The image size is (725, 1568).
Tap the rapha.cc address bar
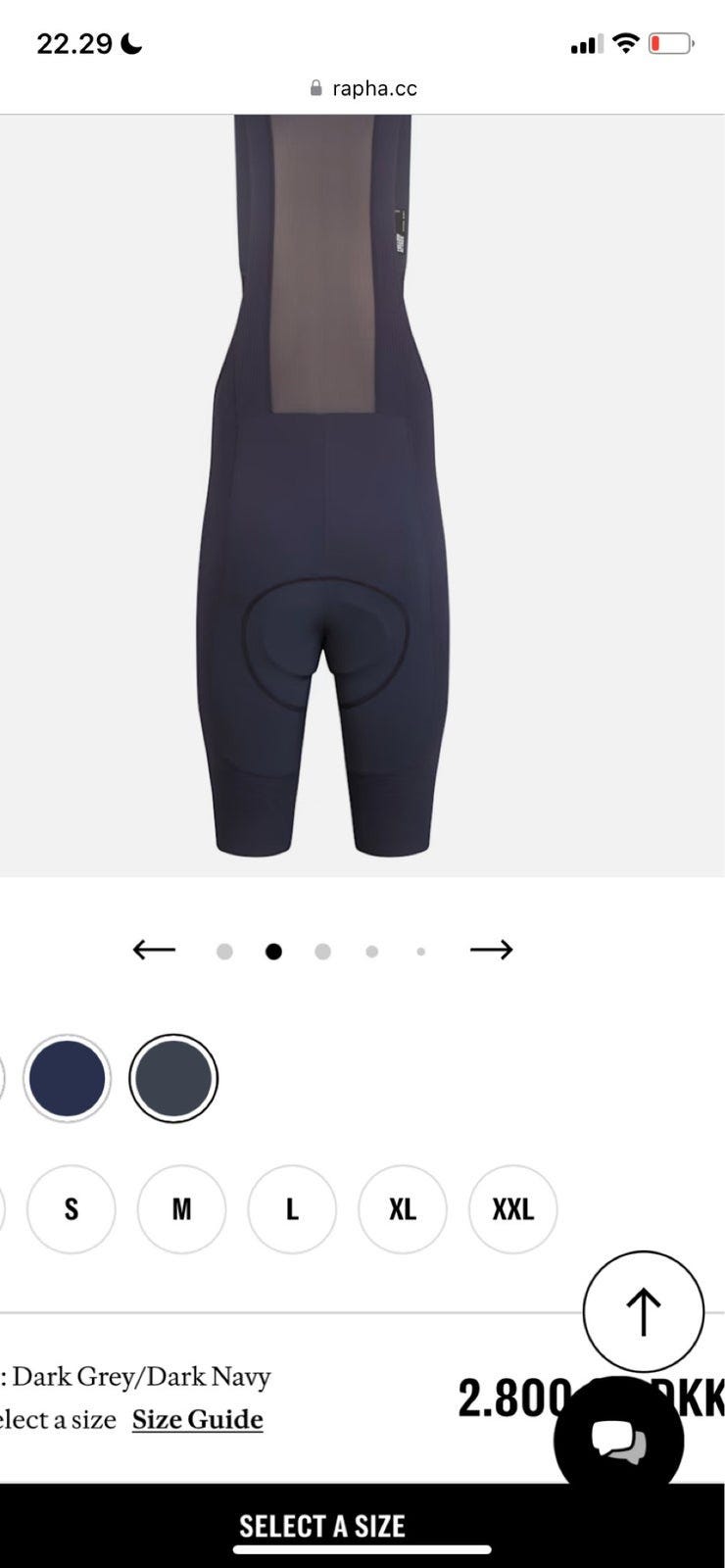tap(362, 88)
